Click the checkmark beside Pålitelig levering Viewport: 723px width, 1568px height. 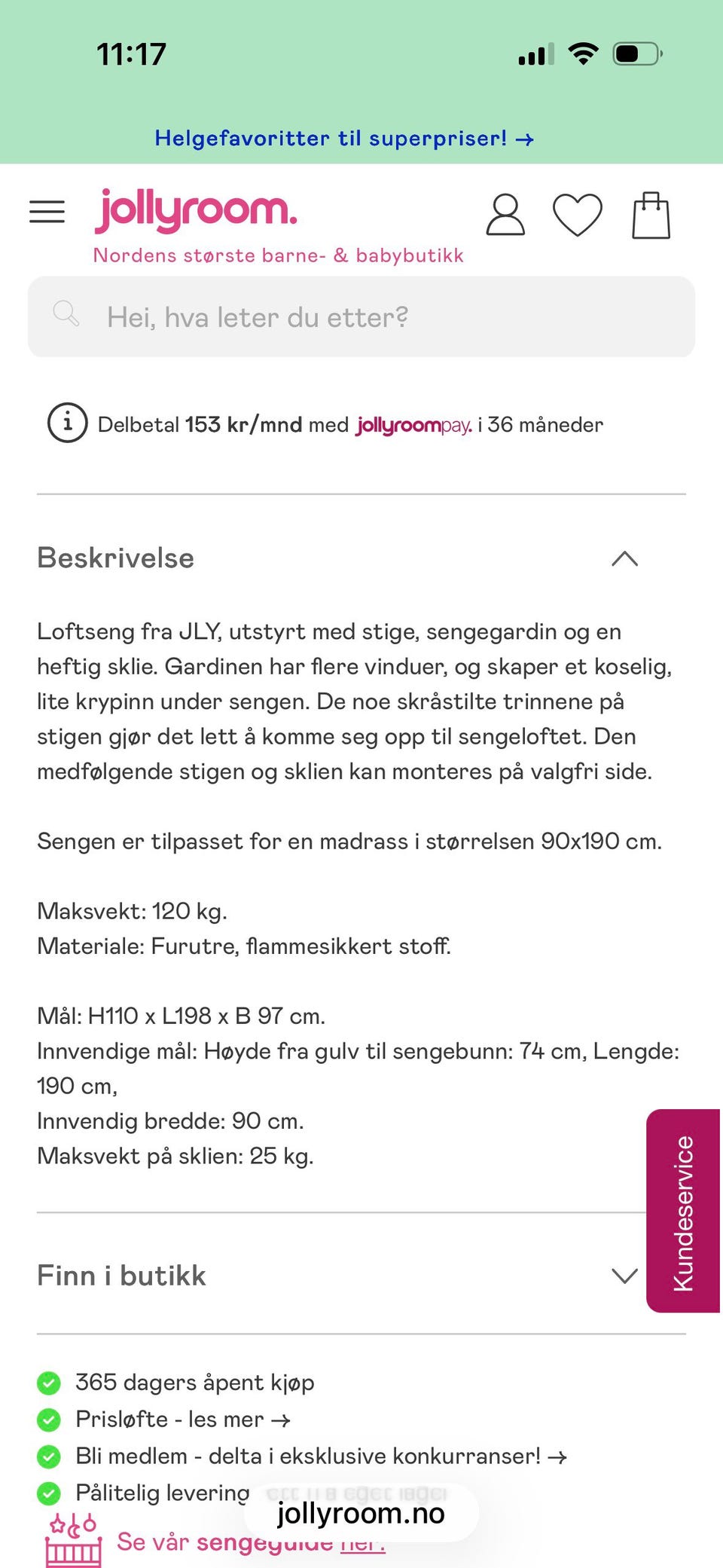tap(49, 1493)
